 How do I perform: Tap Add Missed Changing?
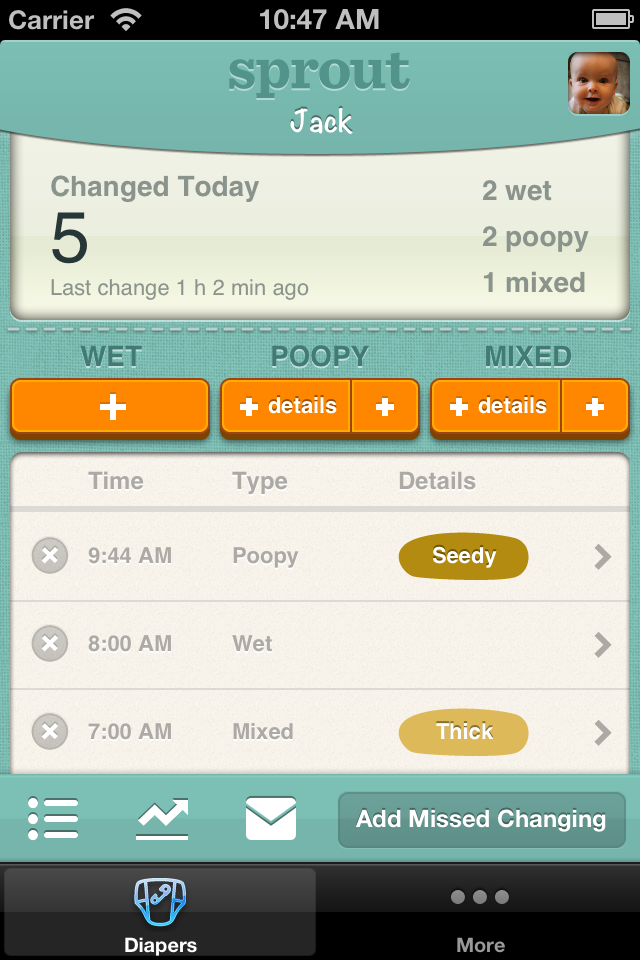(x=481, y=820)
